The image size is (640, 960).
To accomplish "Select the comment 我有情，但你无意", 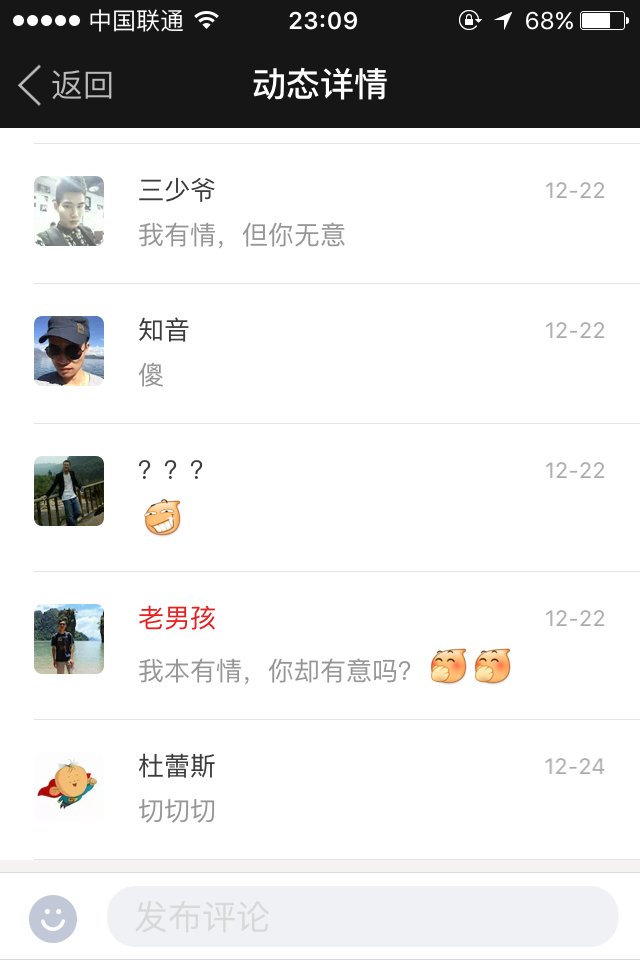I will click(x=242, y=235).
